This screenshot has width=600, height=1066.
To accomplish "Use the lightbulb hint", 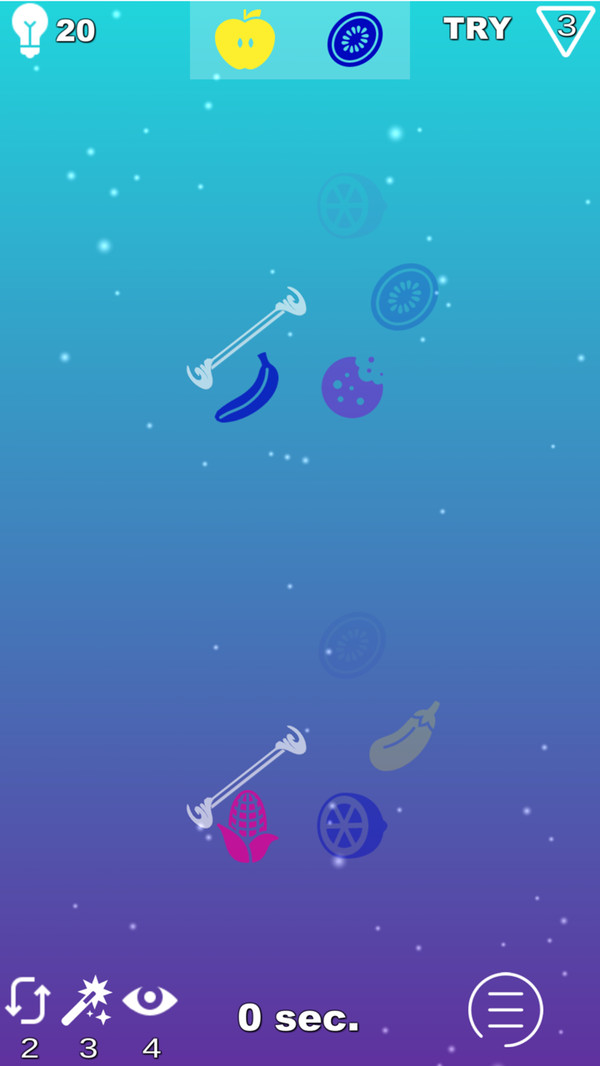I will [30, 30].
